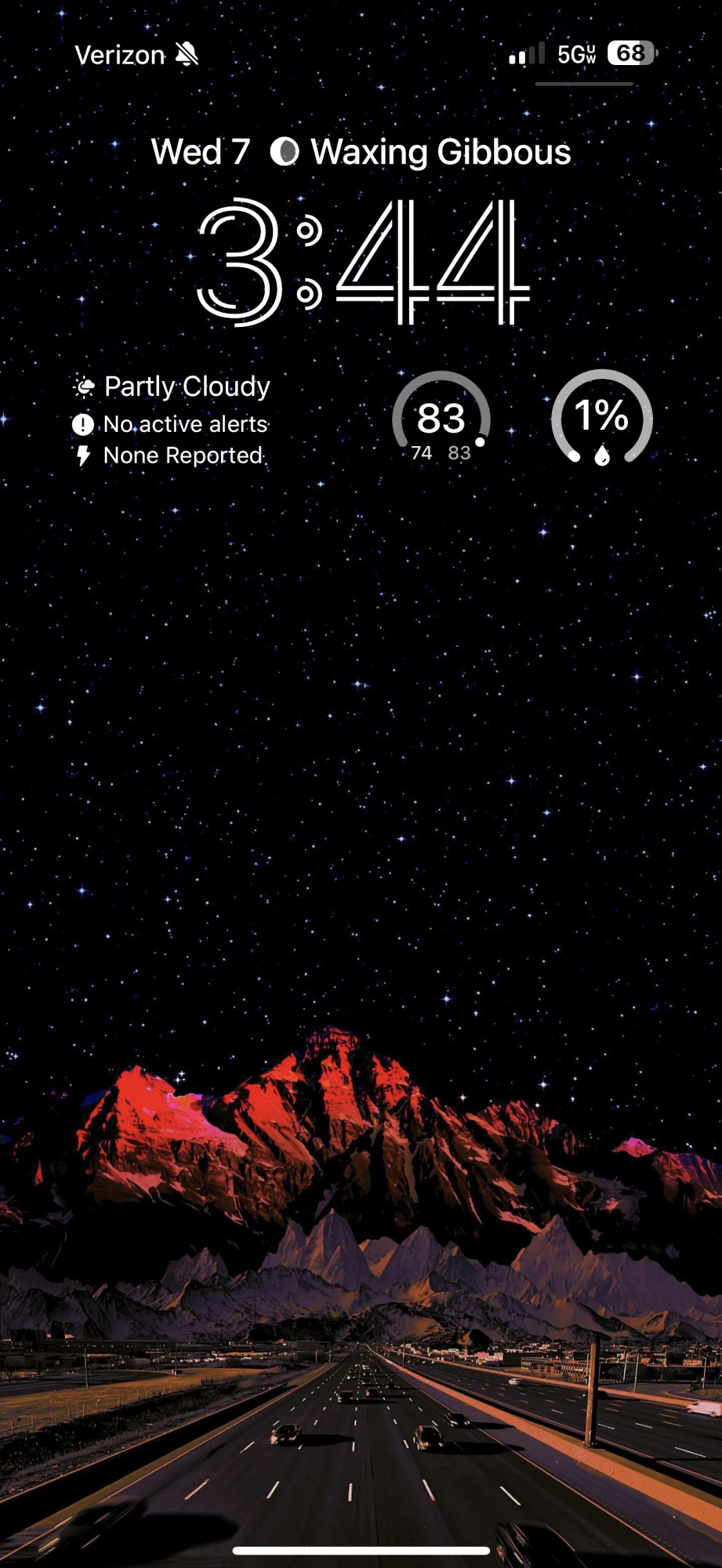The height and width of the screenshot is (1568, 722).
Task: Tap the 'No active alerts' text
Action: pyautogui.click(x=186, y=424)
